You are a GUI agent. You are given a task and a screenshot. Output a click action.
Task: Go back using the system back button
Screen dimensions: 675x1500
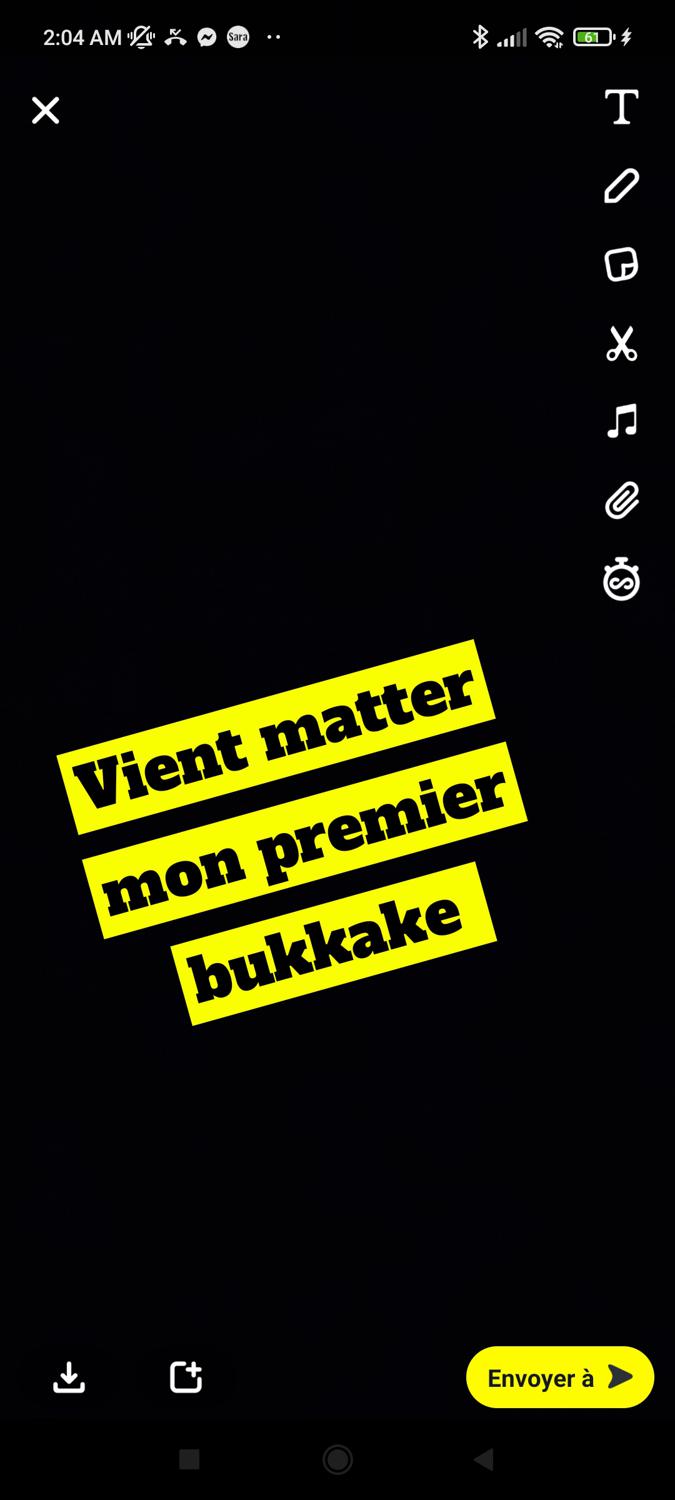point(484,1460)
